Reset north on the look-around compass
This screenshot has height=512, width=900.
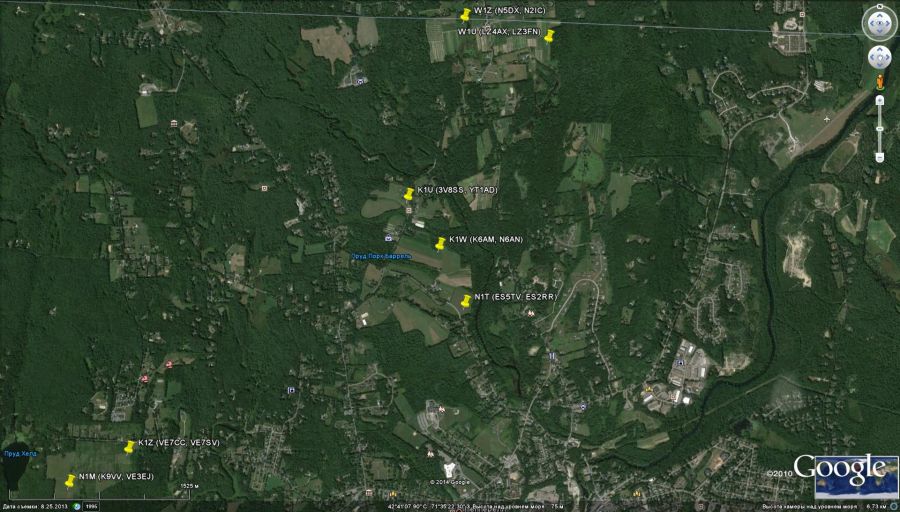(x=879, y=7)
